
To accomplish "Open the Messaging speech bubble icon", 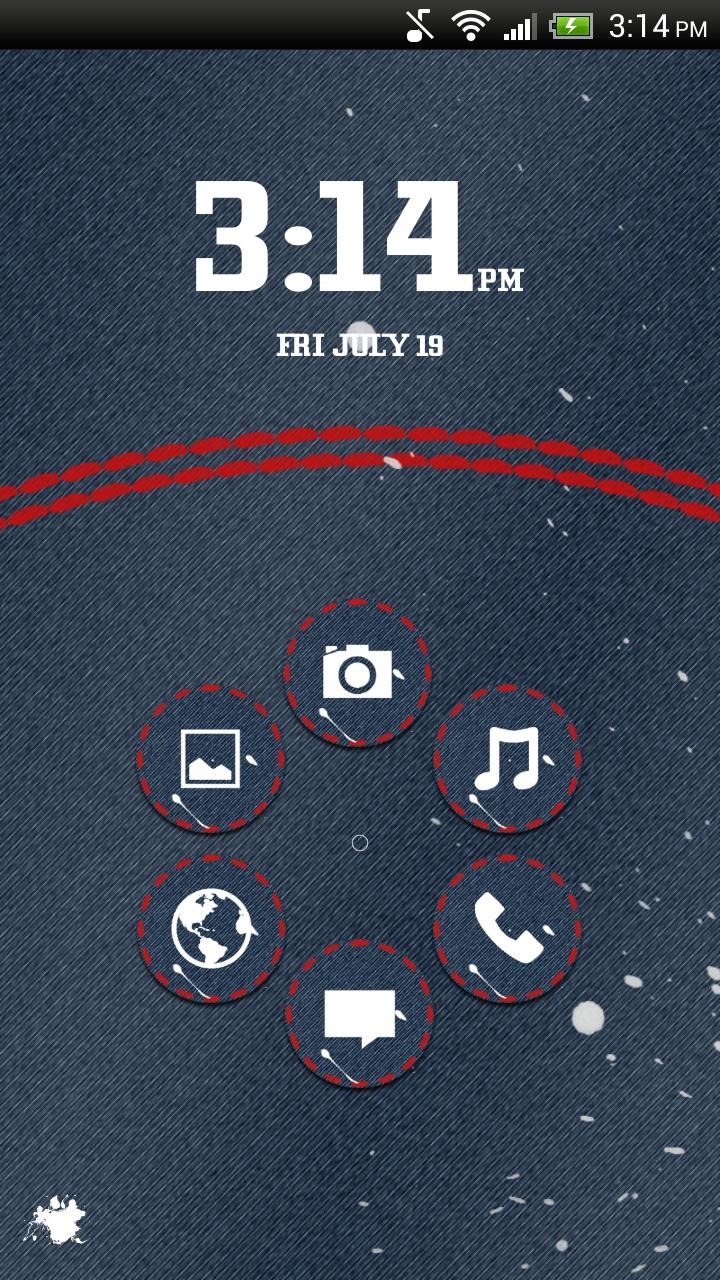I will point(360,1013).
